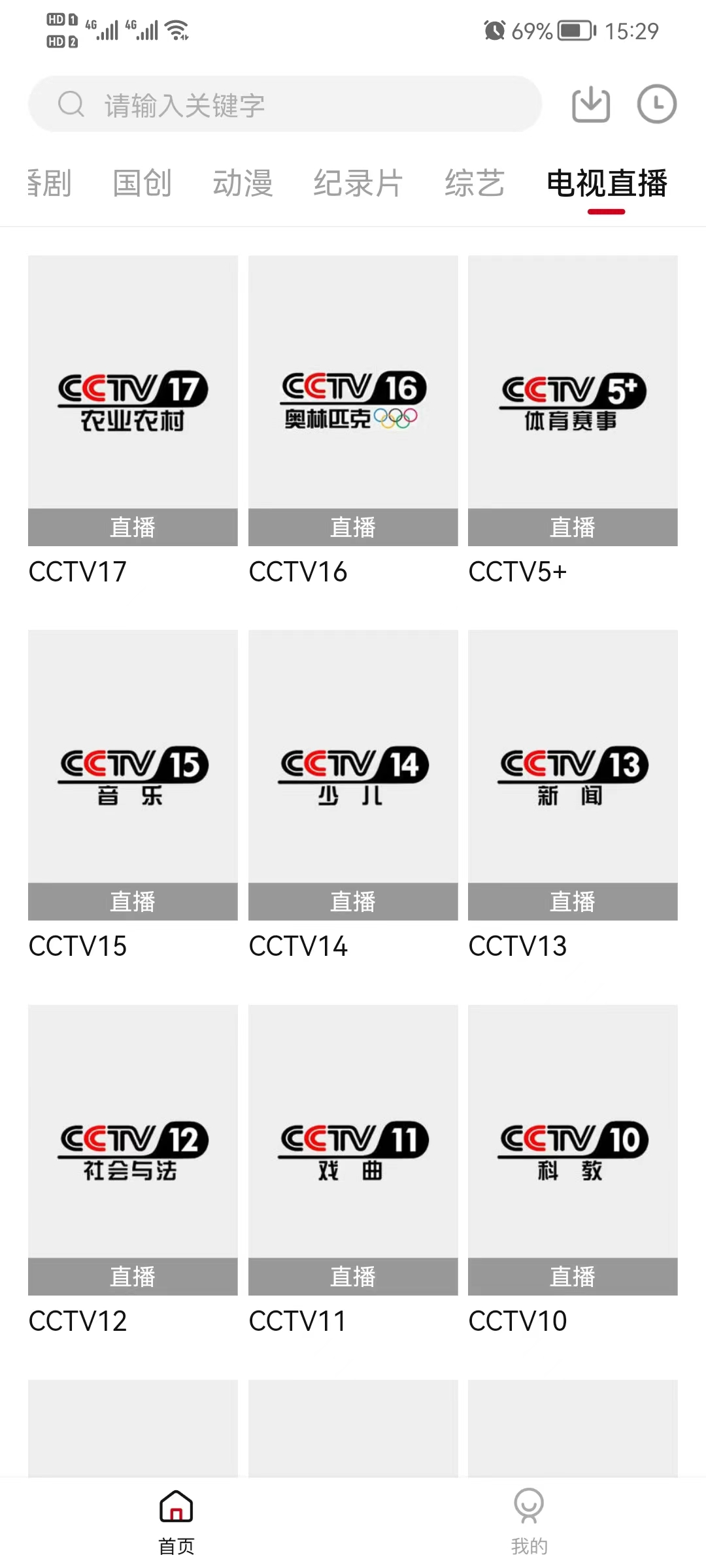
Task: Tap the keyword search field
Action: point(284,105)
